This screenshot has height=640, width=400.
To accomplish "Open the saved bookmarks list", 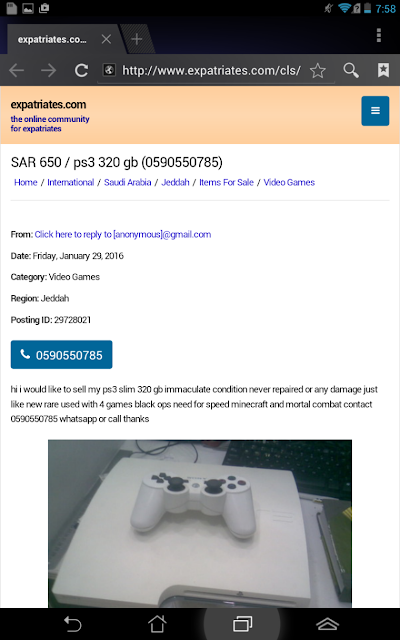I will click(383, 71).
